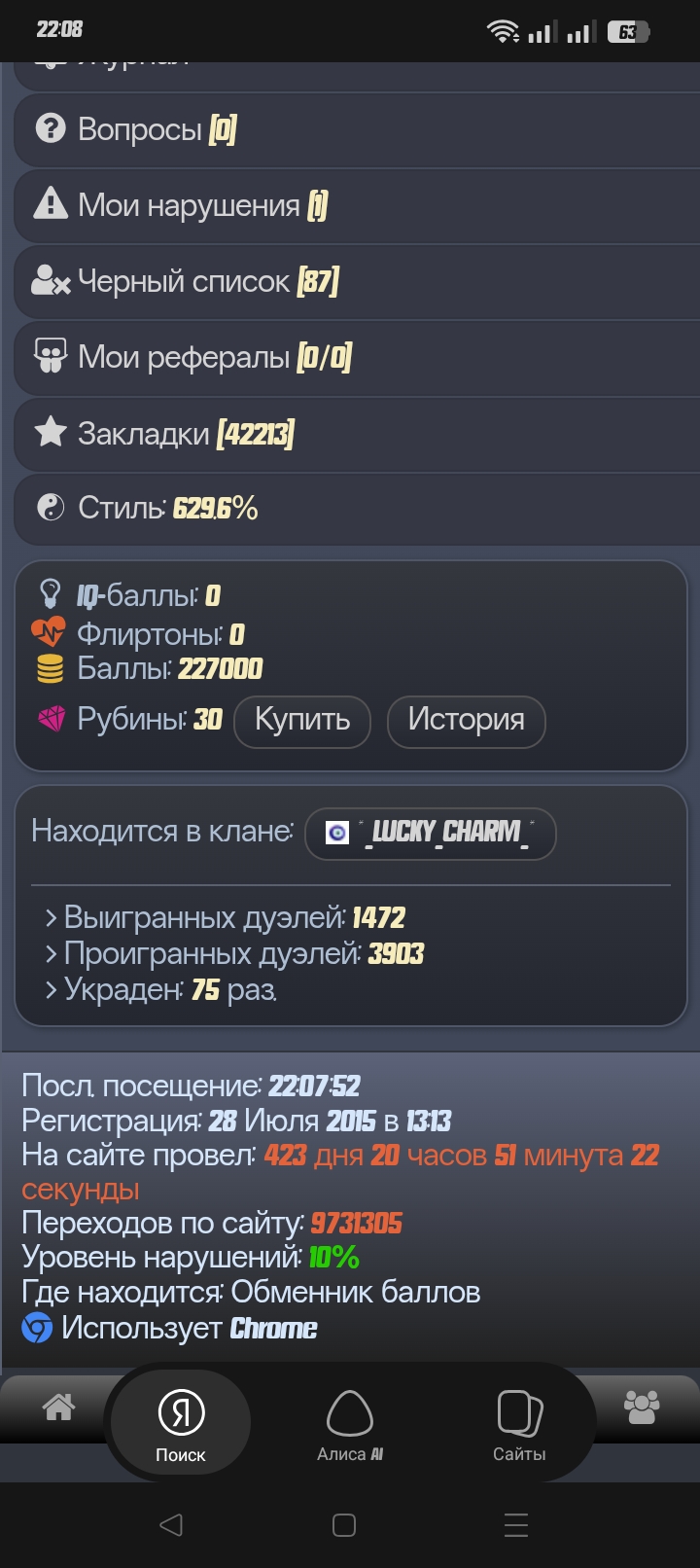This screenshot has height=1568, width=700.
Task: Switch to Сайты tabs
Action: (519, 1424)
